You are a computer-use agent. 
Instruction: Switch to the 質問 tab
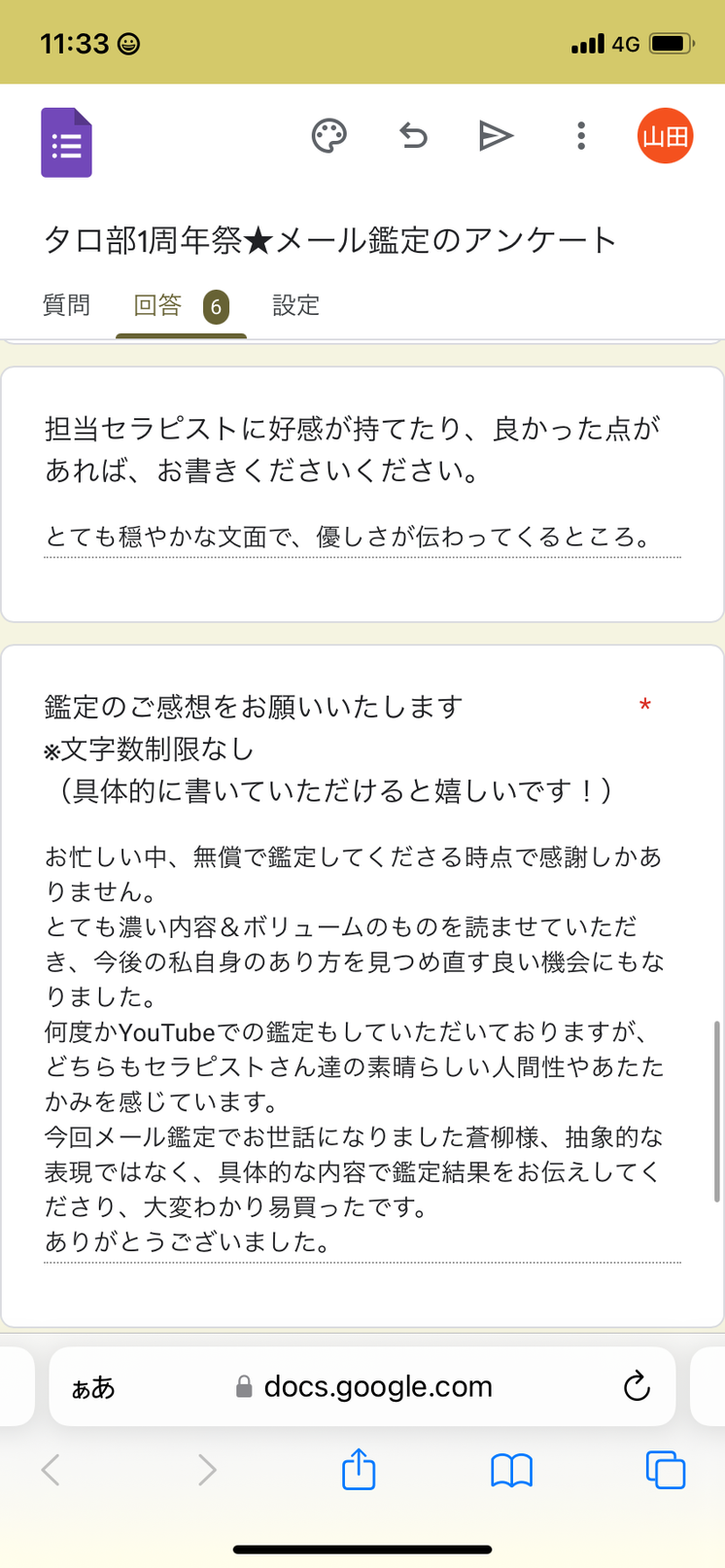(x=67, y=305)
